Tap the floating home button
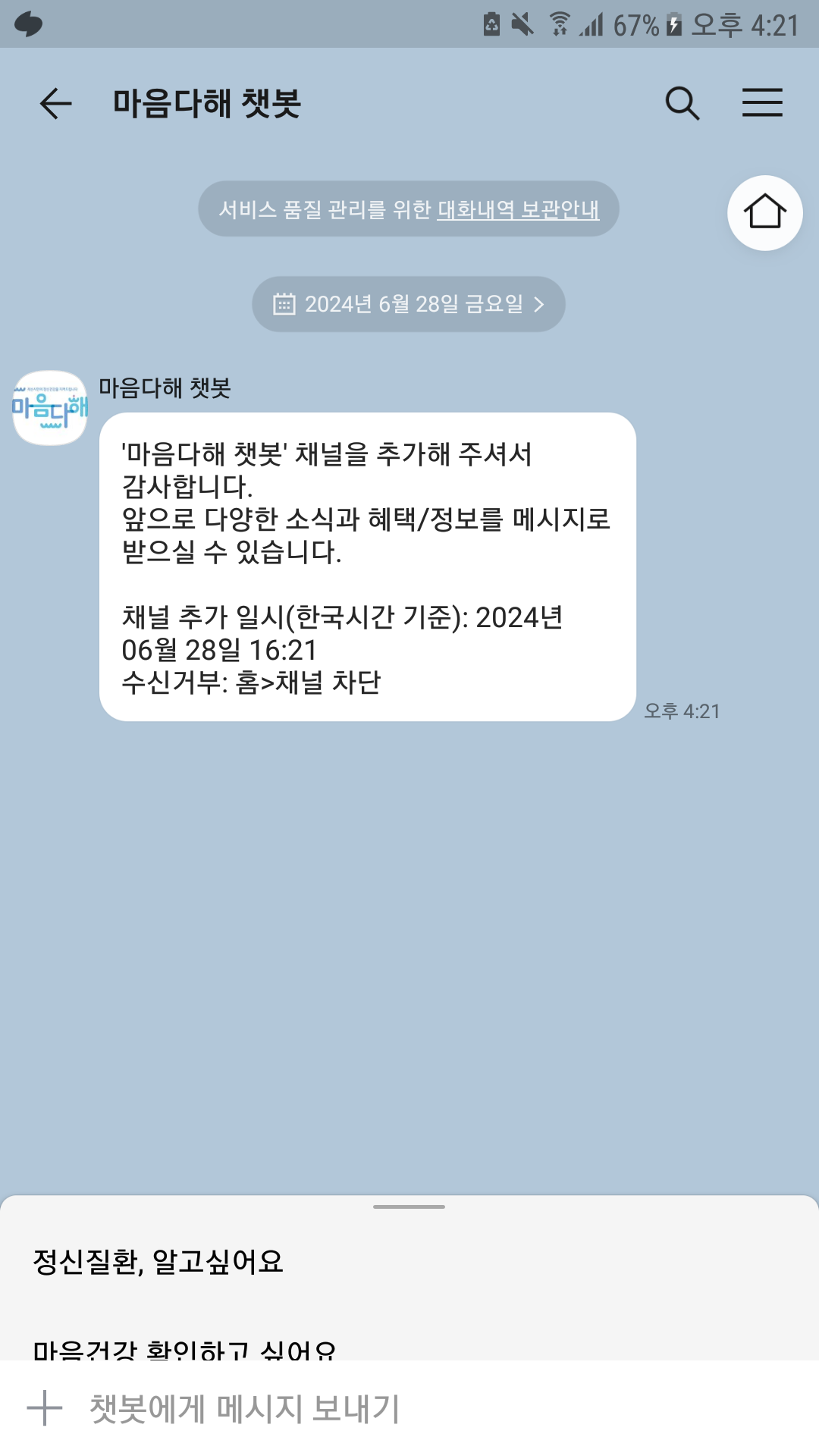The image size is (819, 1456). (764, 213)
